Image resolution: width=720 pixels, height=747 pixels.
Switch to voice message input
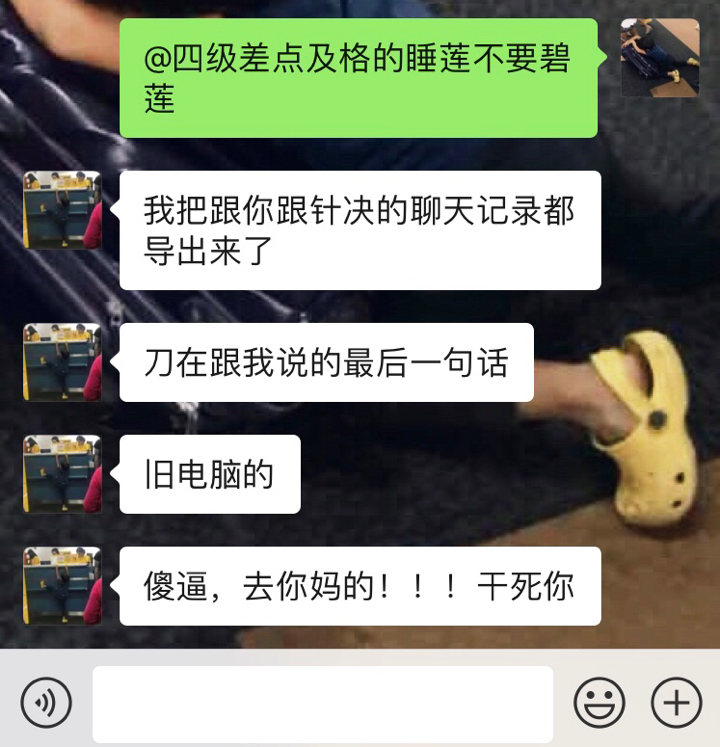pyautogui.click(x=46, y=702)
